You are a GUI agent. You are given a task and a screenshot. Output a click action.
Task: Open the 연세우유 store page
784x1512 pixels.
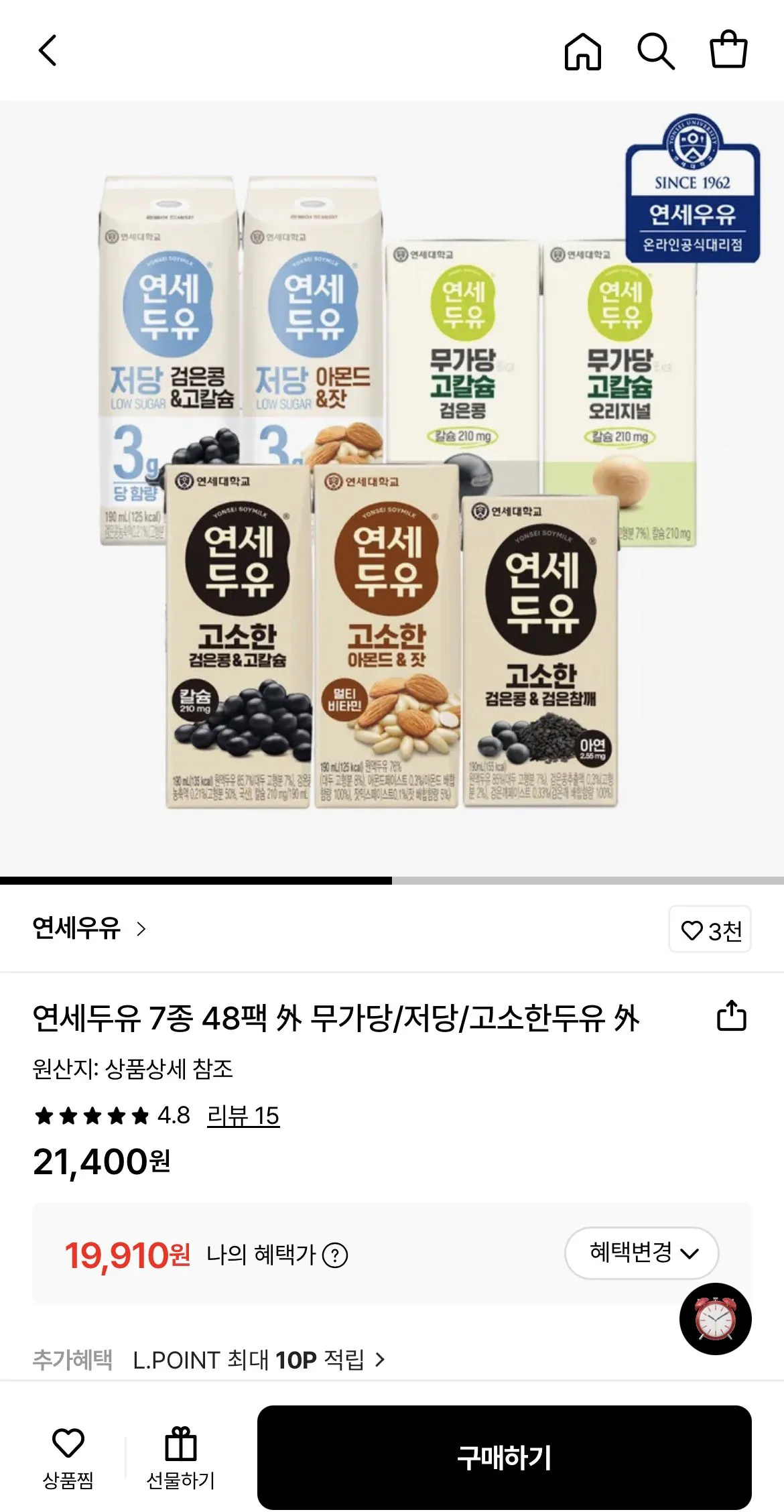pos(76,929)
